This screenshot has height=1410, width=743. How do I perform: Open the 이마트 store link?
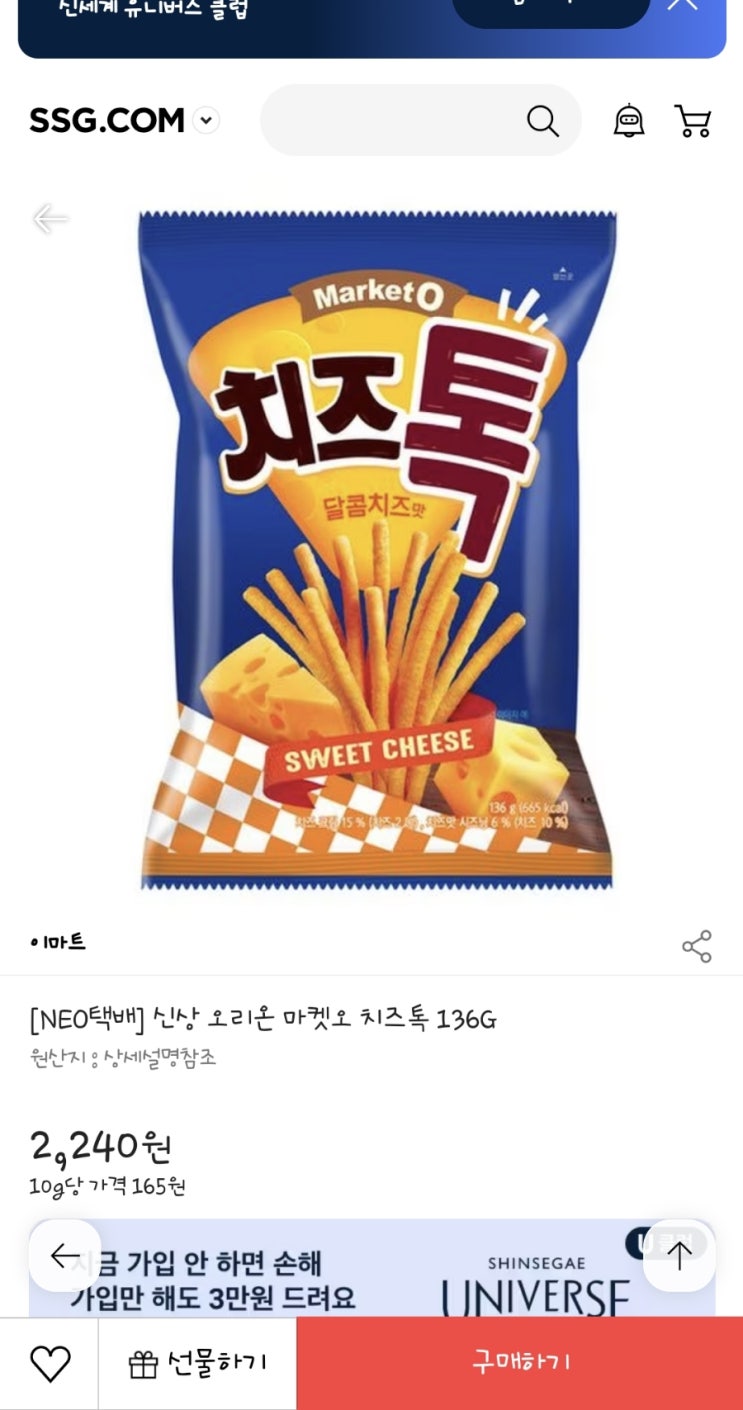(x=58, y=942)
